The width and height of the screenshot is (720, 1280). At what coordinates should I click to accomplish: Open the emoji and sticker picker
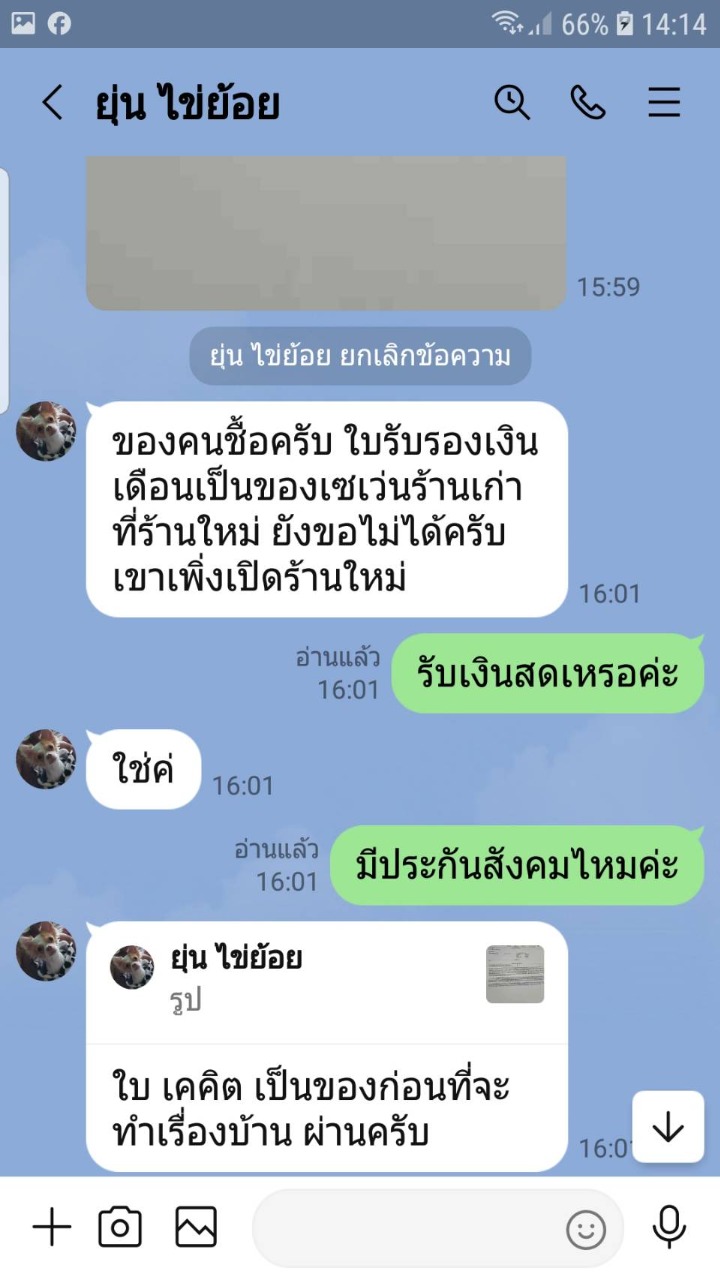(586, 1229)
